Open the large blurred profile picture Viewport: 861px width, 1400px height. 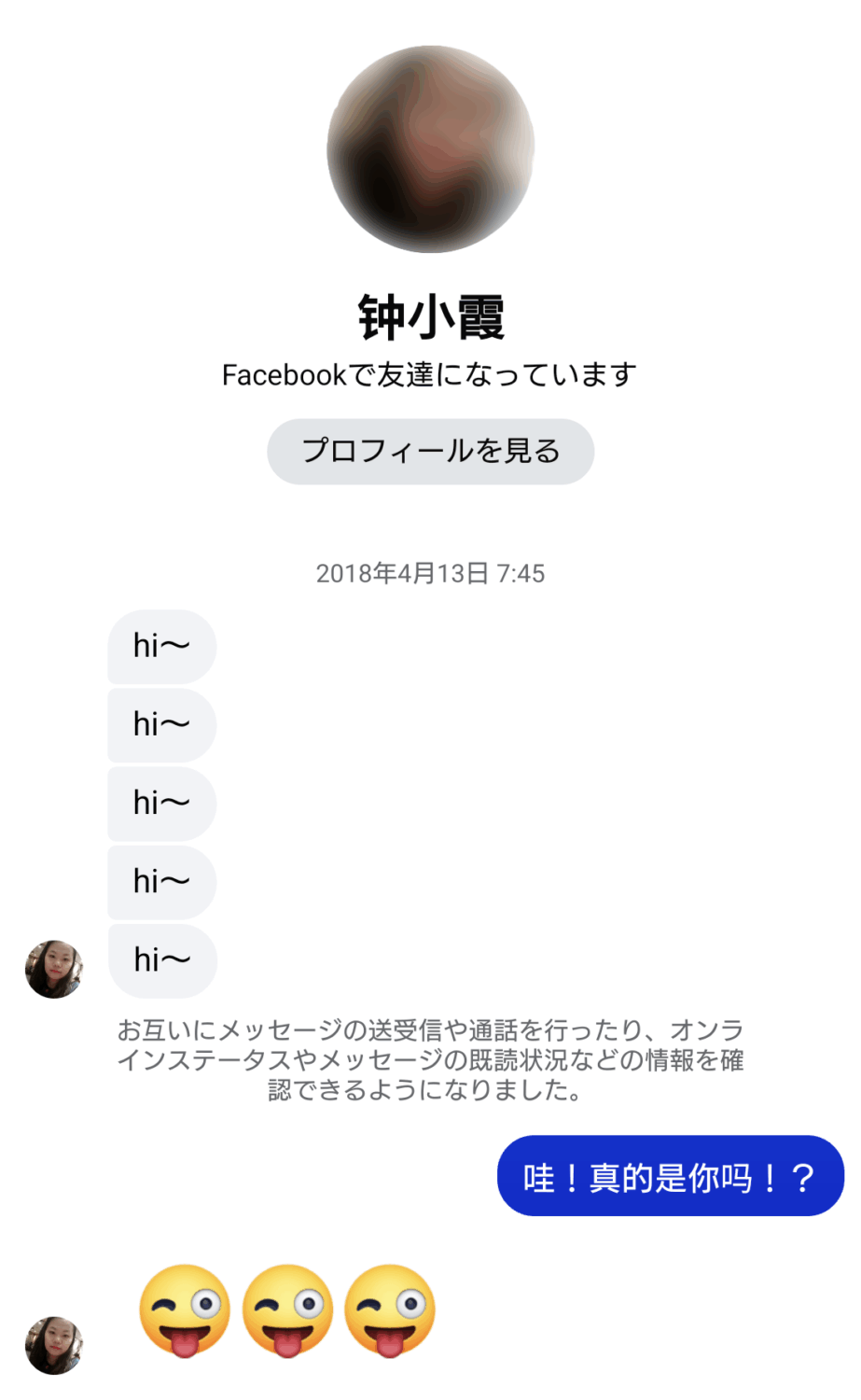tap(430, 149)
